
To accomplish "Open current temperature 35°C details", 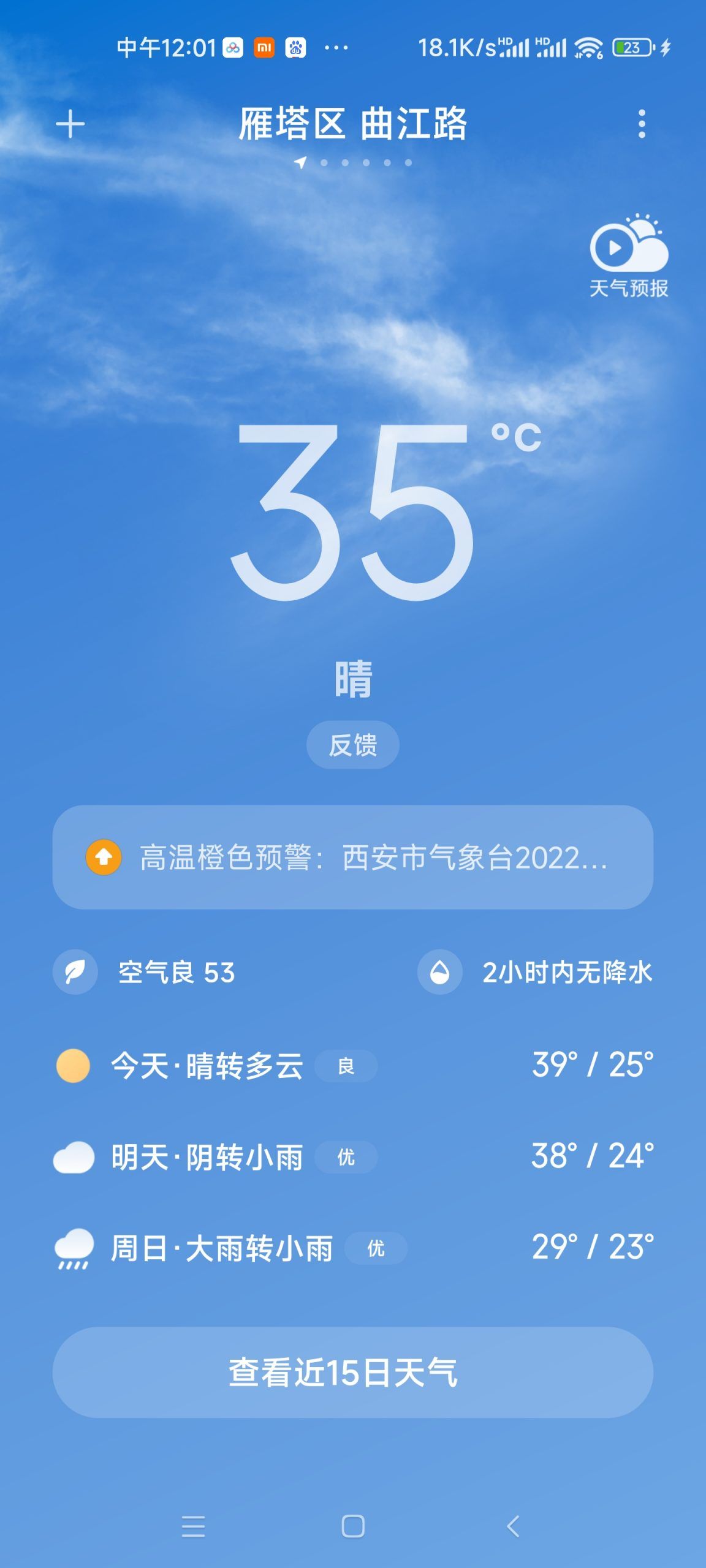I will click(386, 512).
